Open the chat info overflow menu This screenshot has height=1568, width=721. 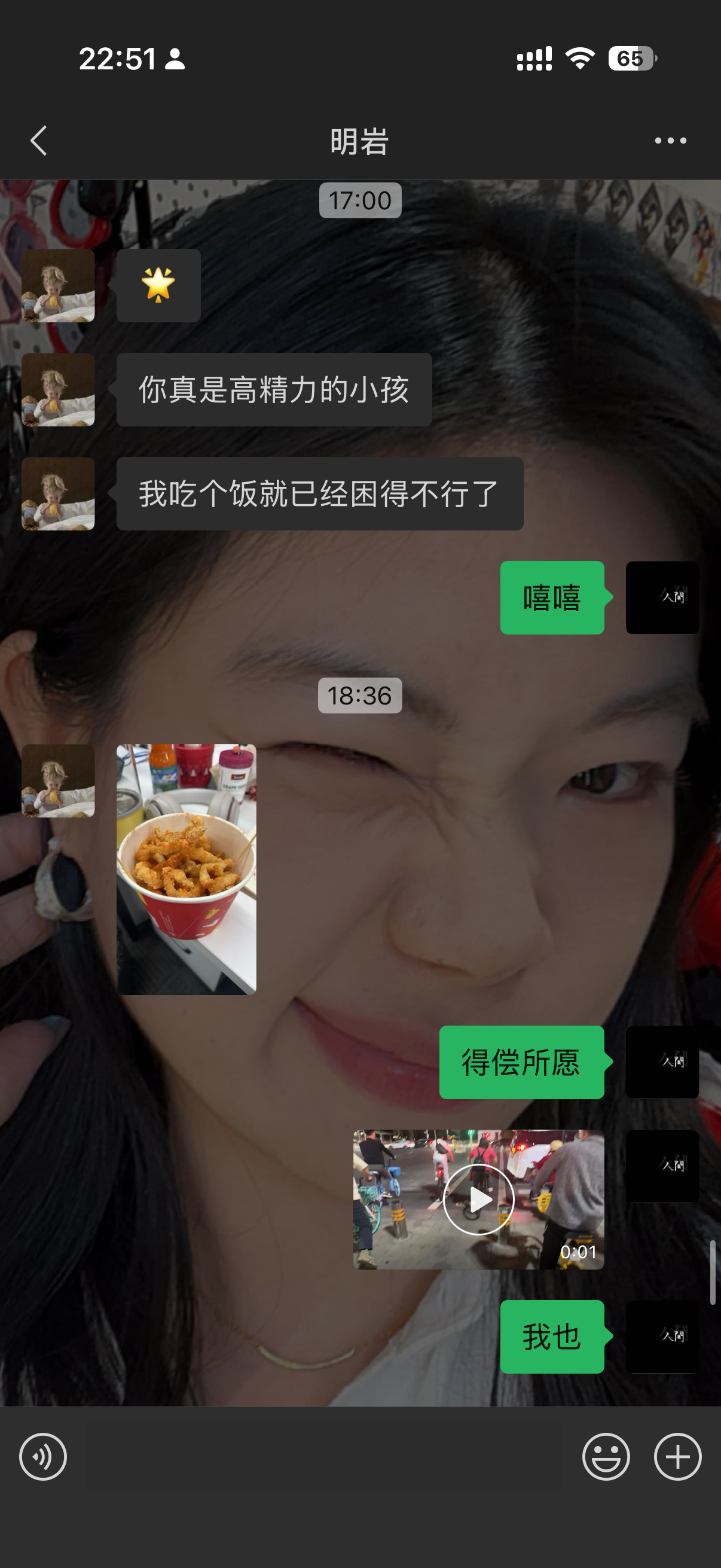tap(670, 141)
